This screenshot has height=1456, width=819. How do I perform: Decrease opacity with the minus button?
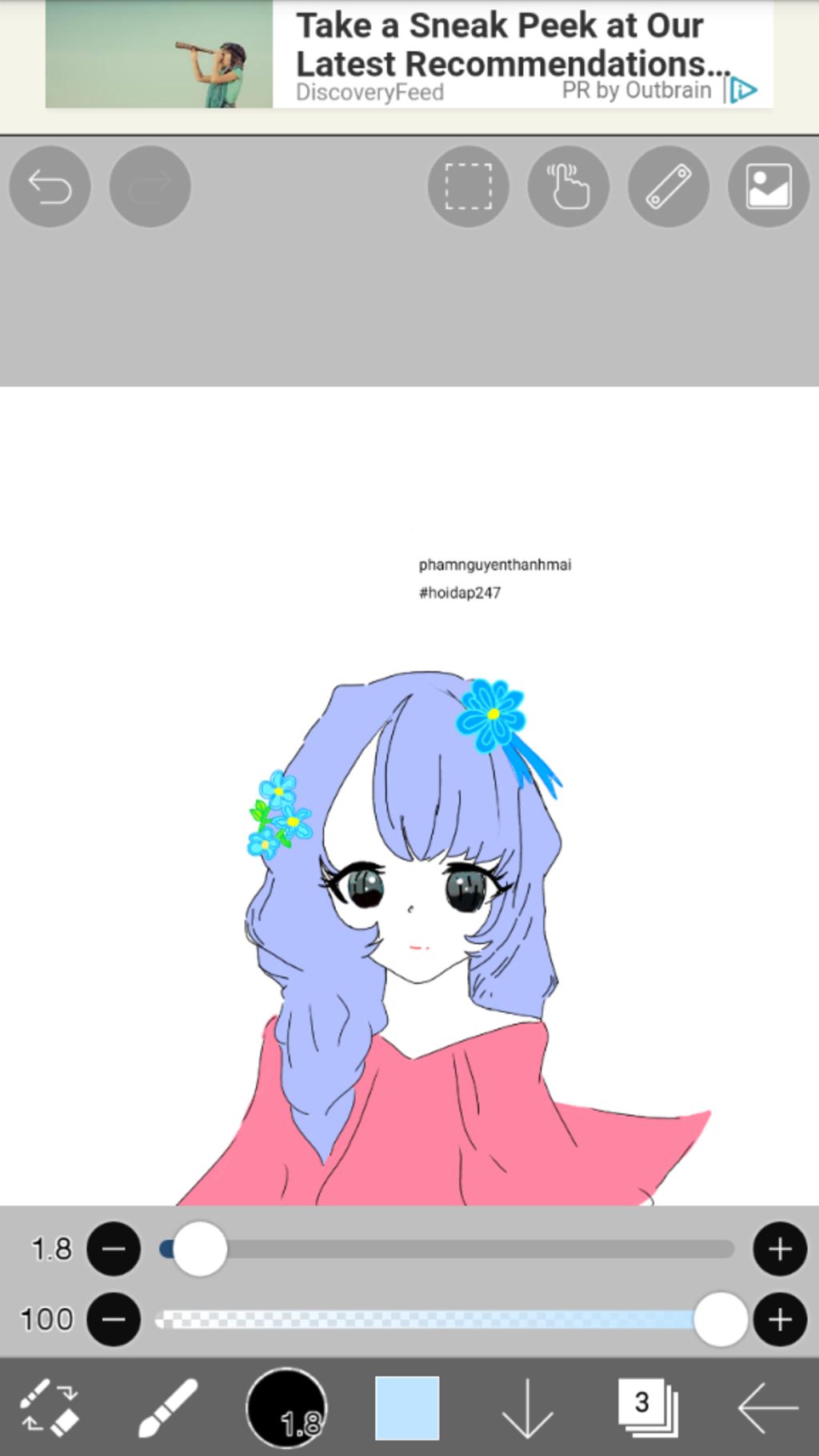coord(114,1319)
